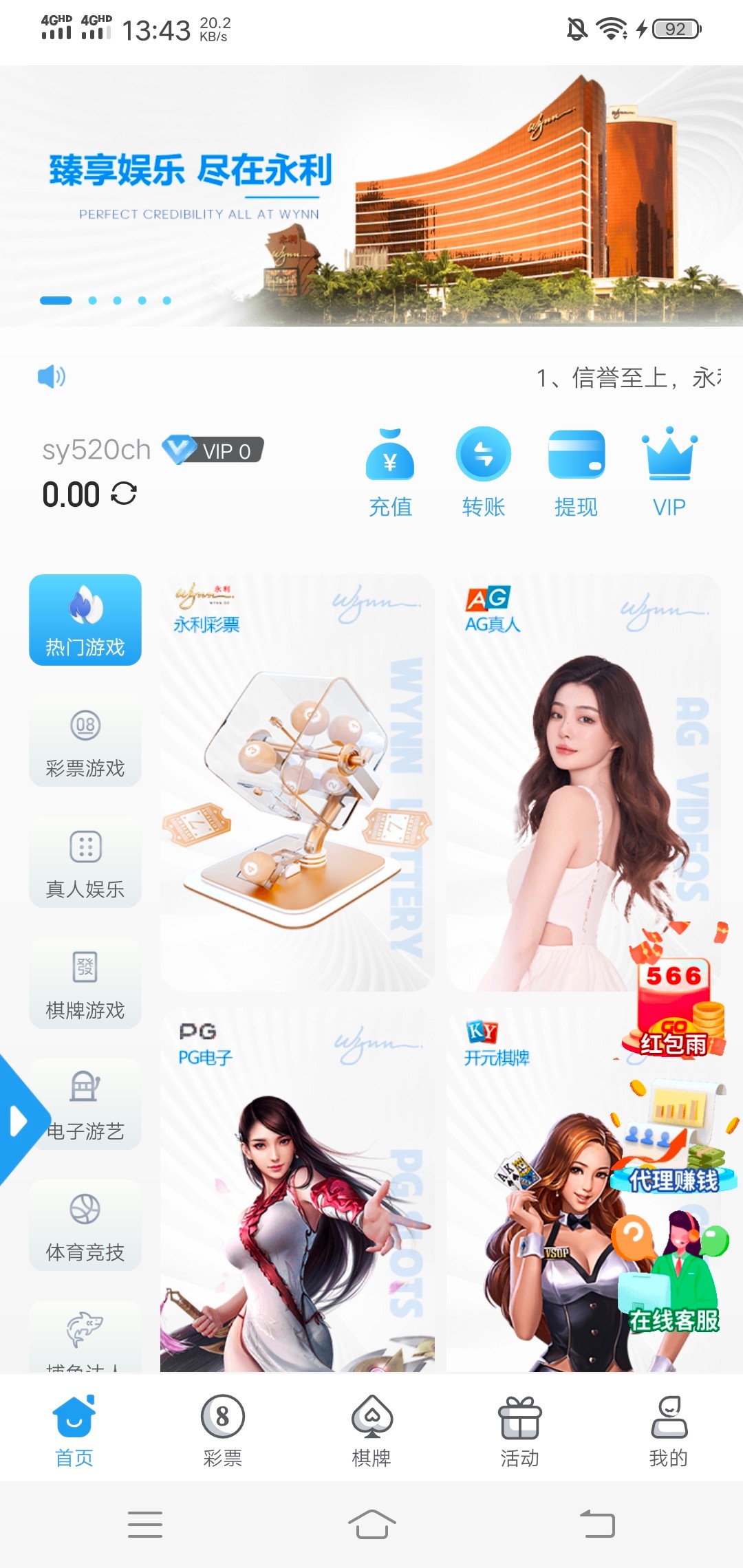Switch to 彩票 bottom tab

(222, 1429)
